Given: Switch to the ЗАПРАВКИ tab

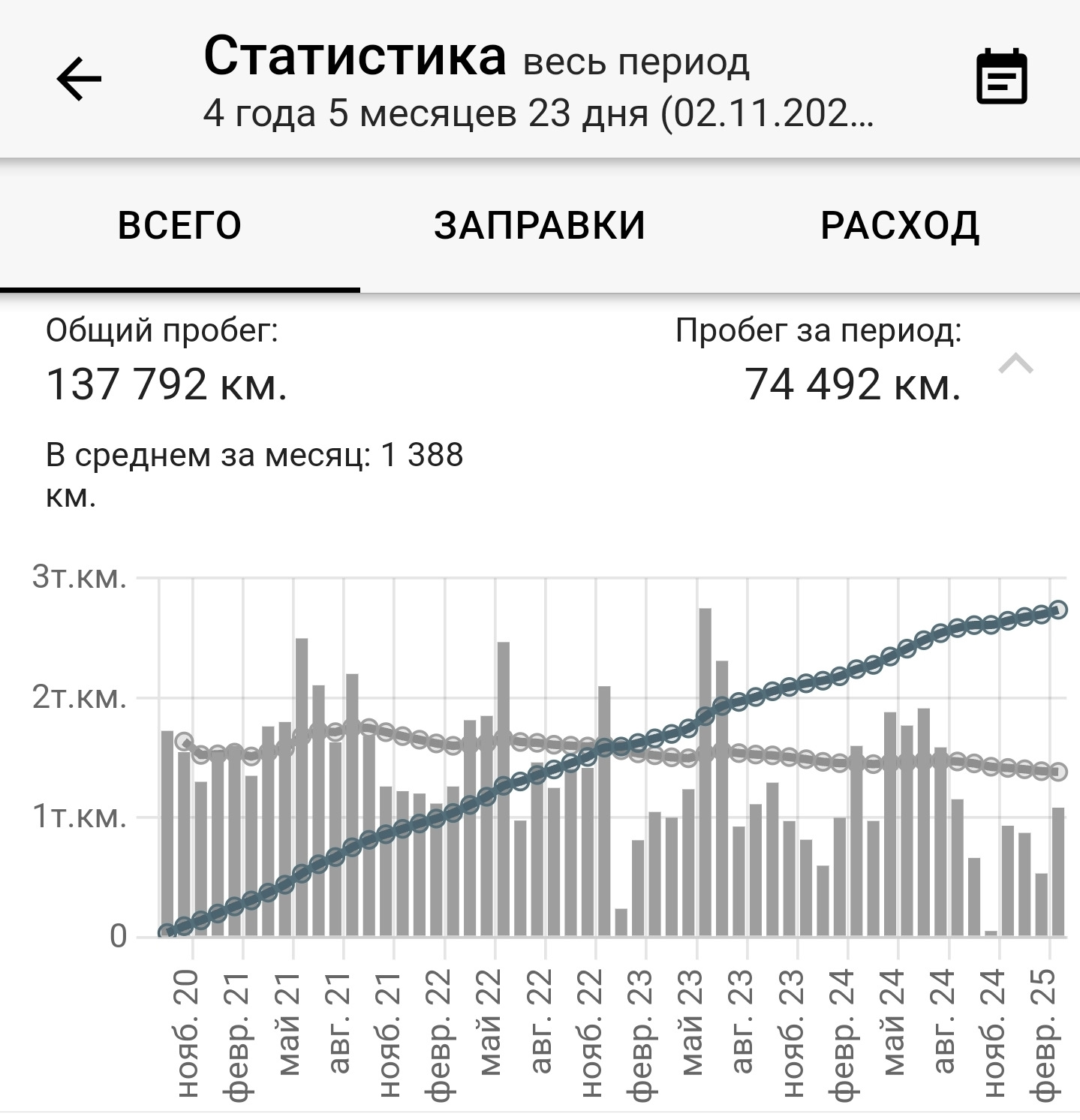Looking at the screenshot, I should click(540, 225).
